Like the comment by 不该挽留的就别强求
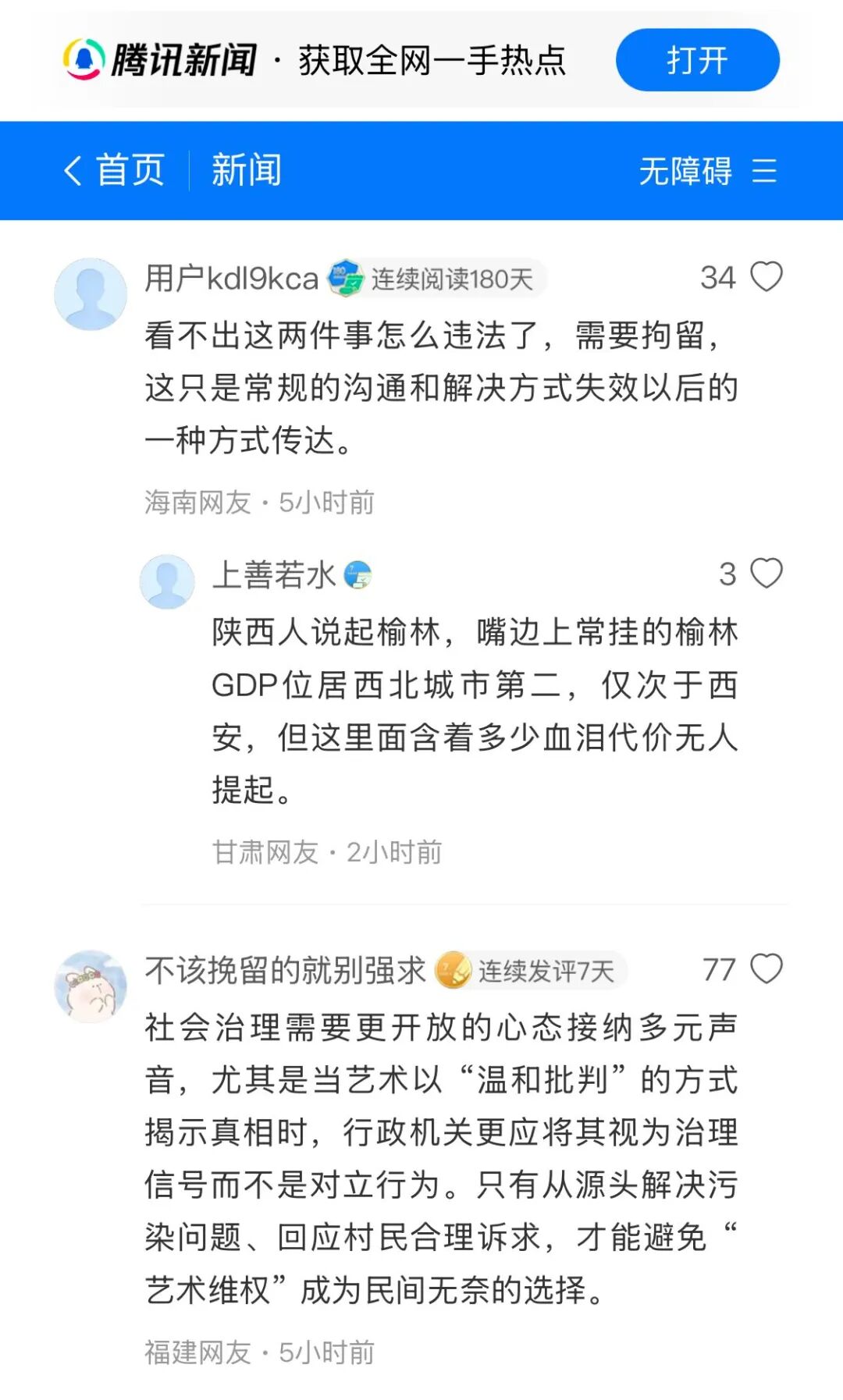The image size is (843, 1400). pos(766,969)
